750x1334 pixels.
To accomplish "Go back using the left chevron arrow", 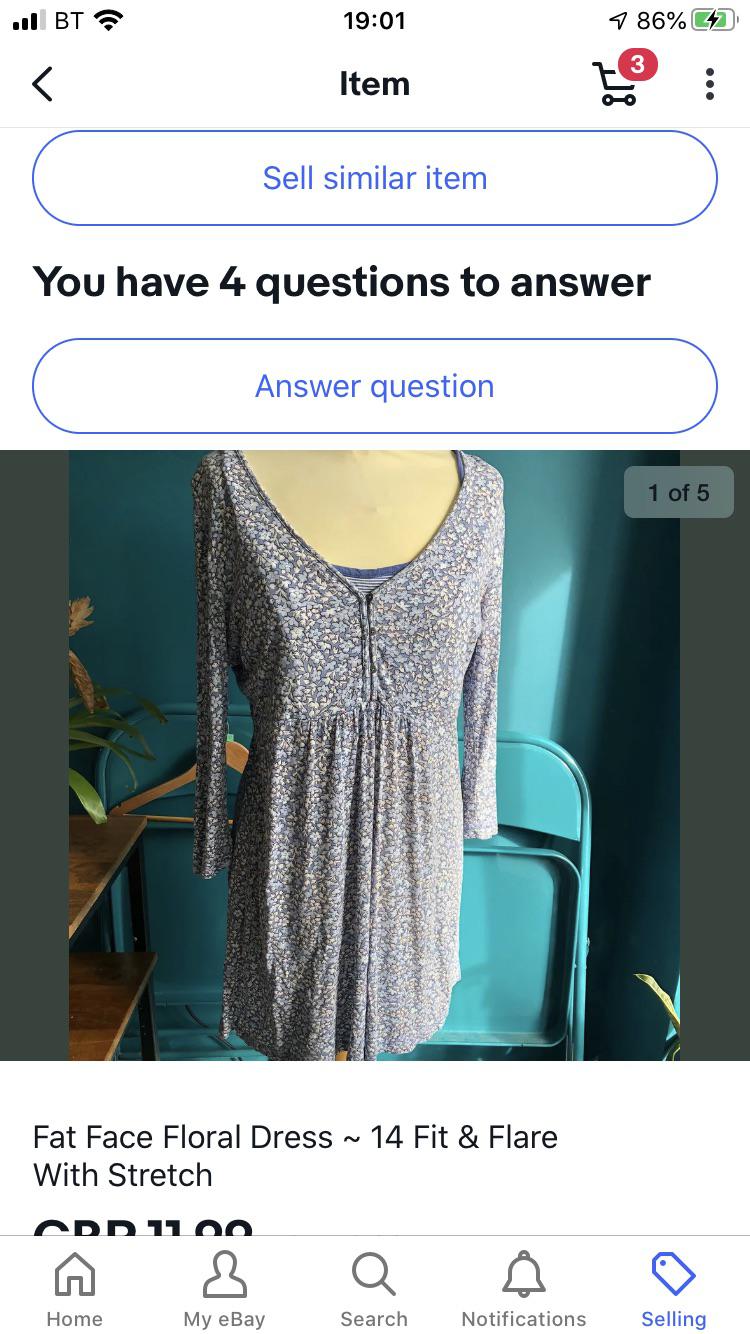I will click(42, 84).
